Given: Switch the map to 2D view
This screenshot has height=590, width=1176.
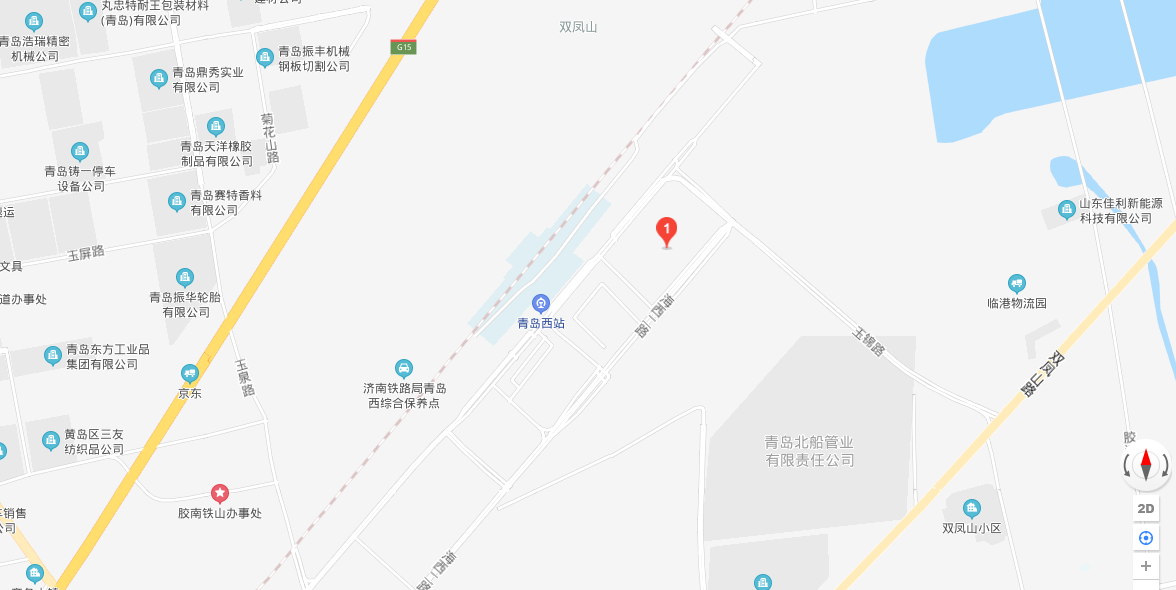Looking at the screenshot, I should [1146, 509].
